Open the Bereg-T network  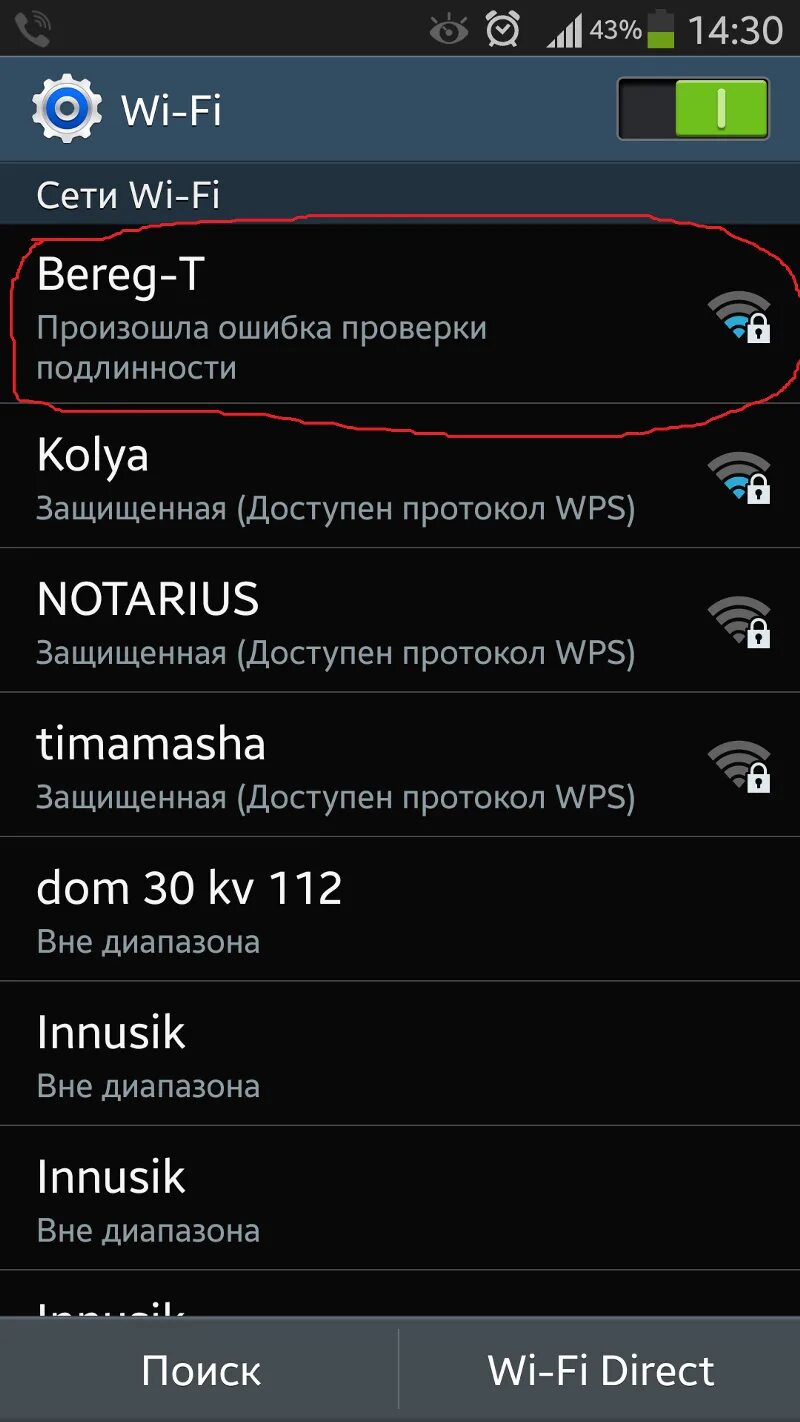(x=400, y=314)
